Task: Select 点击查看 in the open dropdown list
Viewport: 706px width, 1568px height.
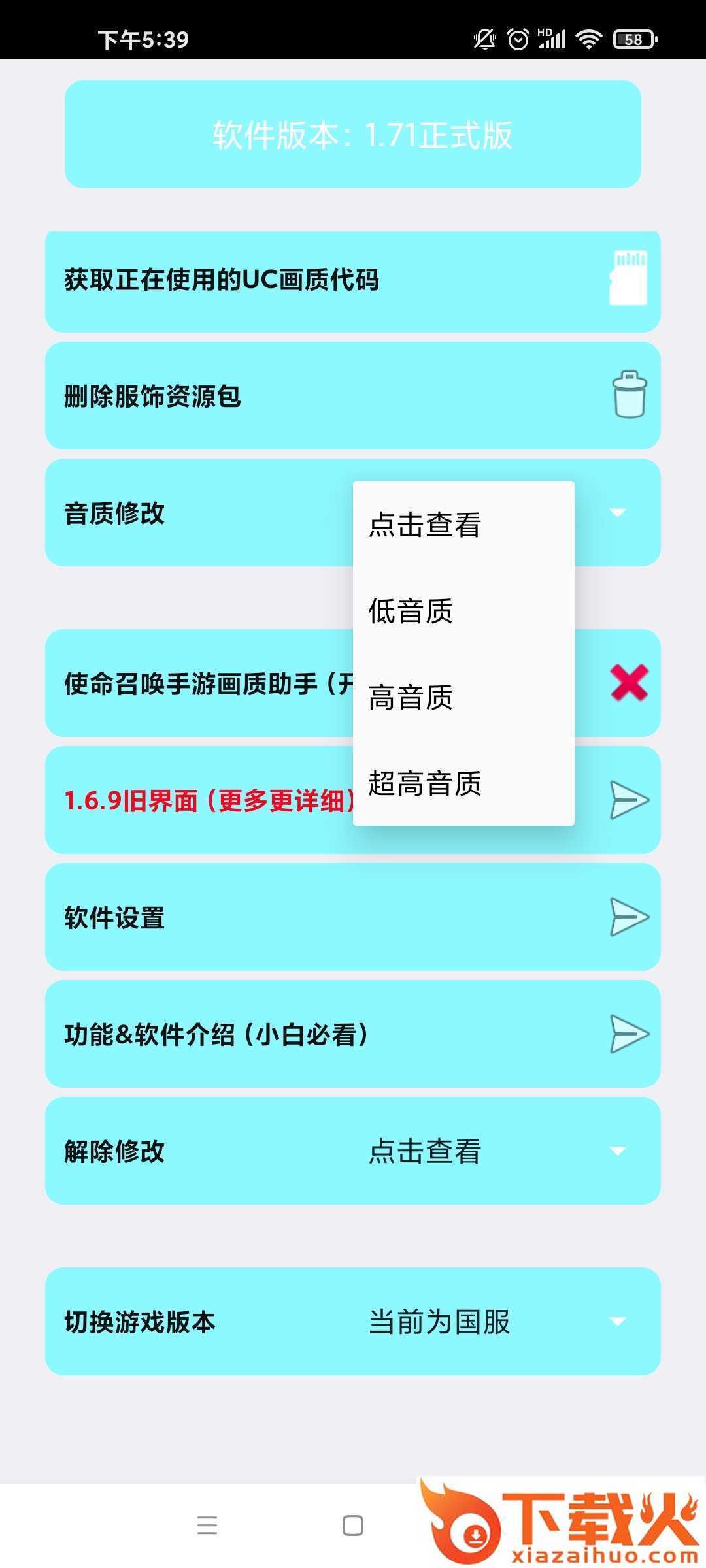Action: click(425, 525)
